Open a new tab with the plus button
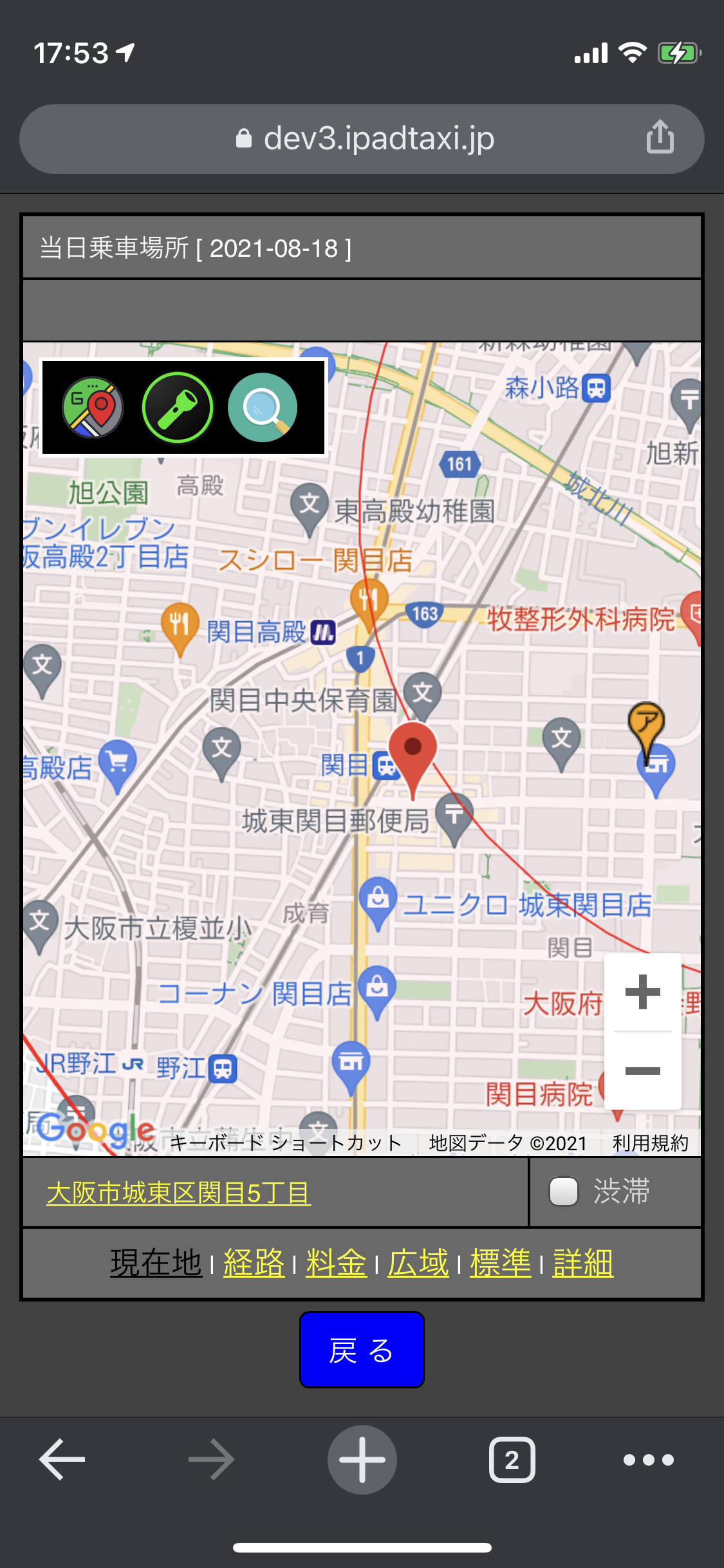Viewport: 724px width, 1568px height. point(362,1459)
